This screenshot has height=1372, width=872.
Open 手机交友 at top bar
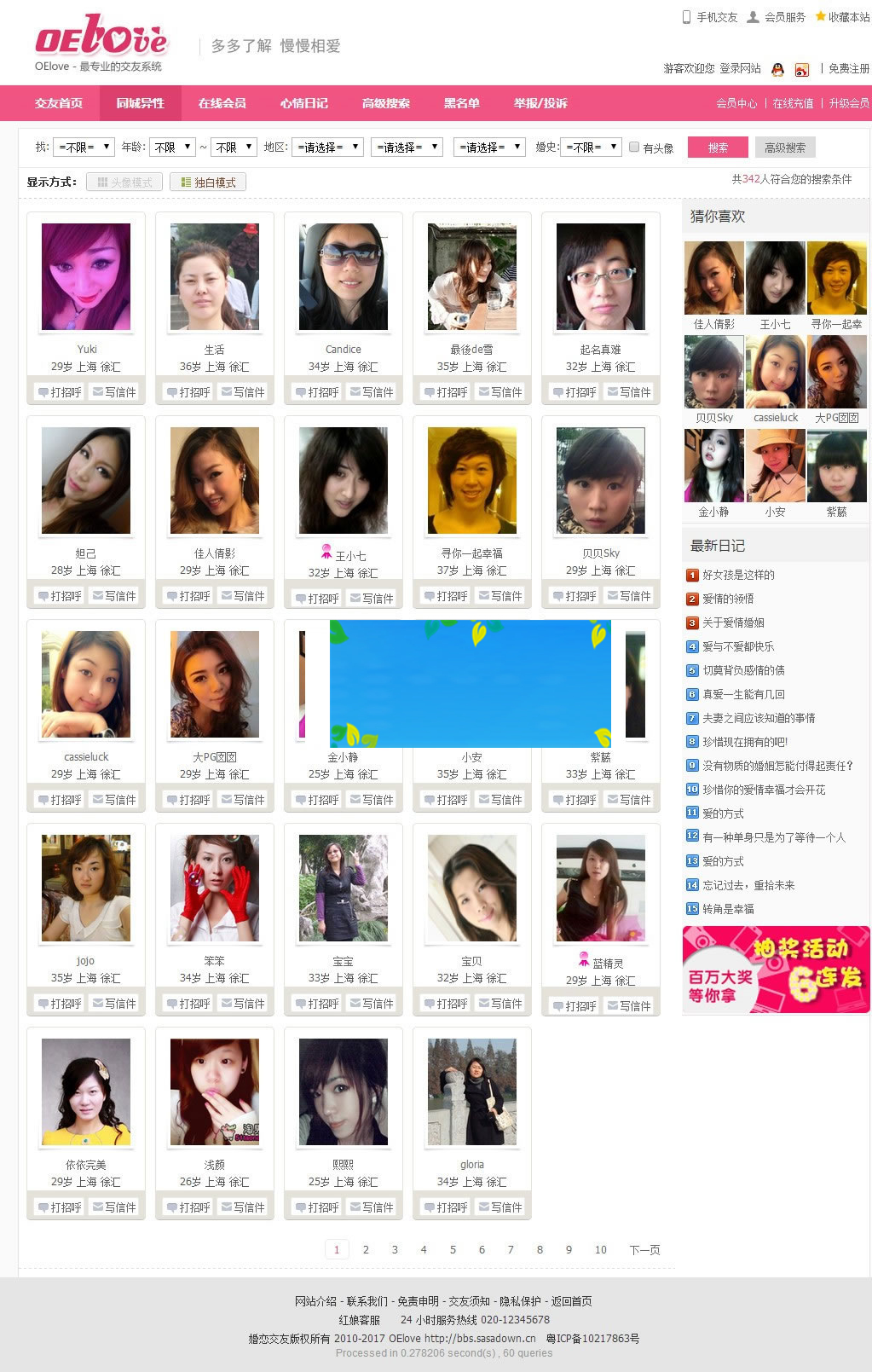pos(709,17)
